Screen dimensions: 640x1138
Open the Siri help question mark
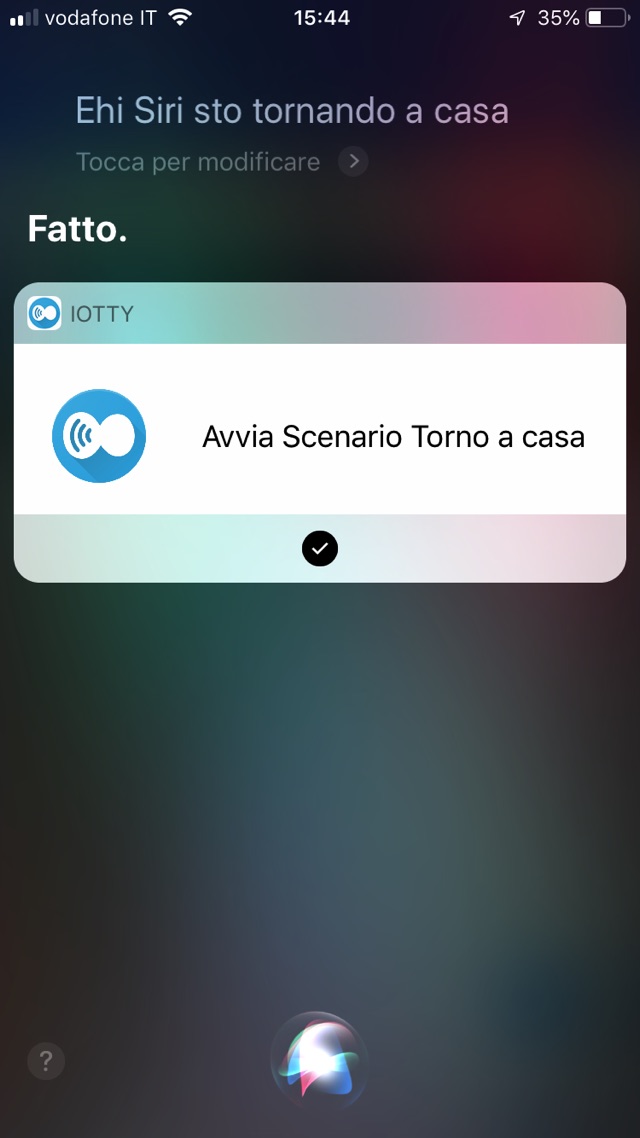46,1061
